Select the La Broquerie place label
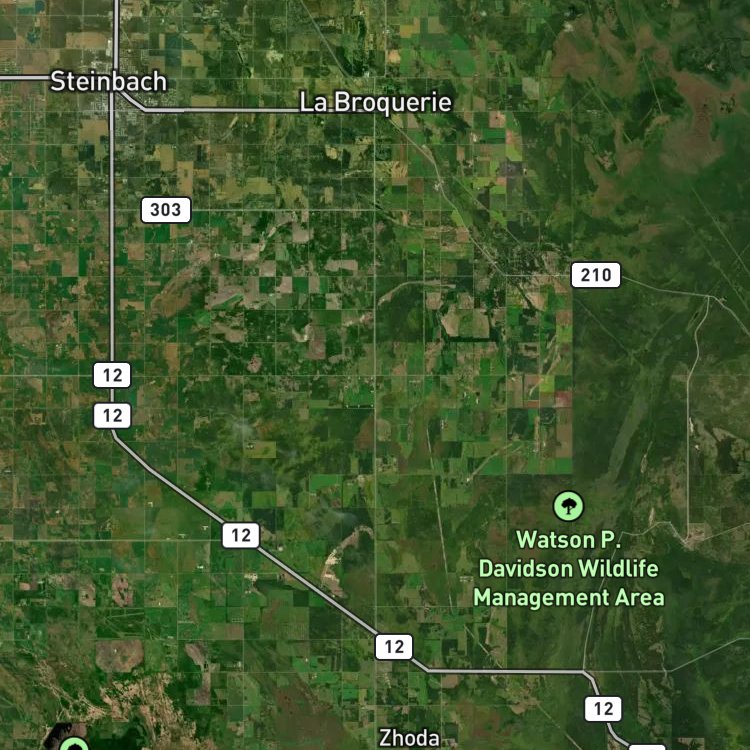The width and height of the screenshot is (750, 750). (x=375, y=103)
